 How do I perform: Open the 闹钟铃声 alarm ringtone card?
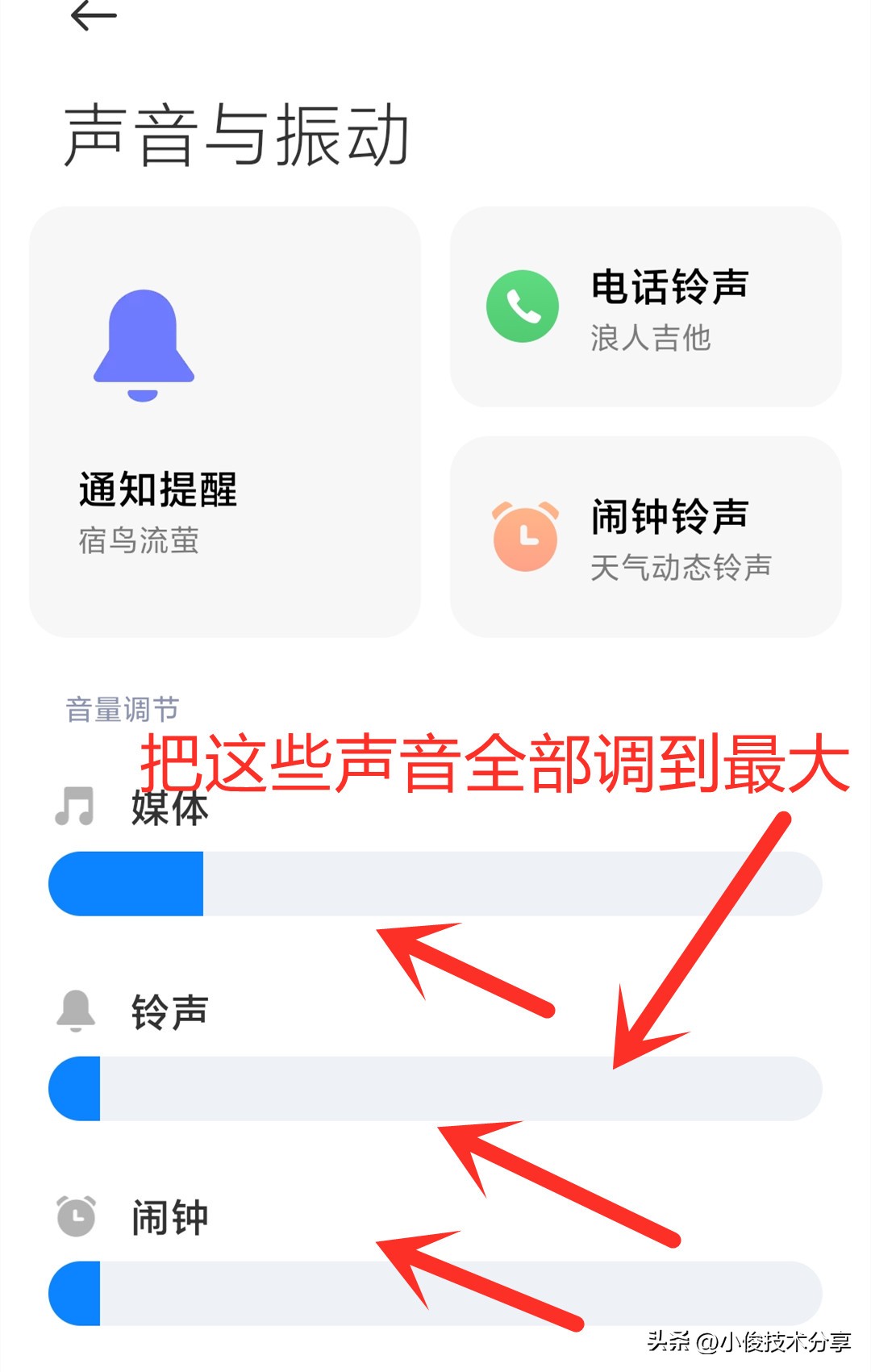(x=645, y=537)
